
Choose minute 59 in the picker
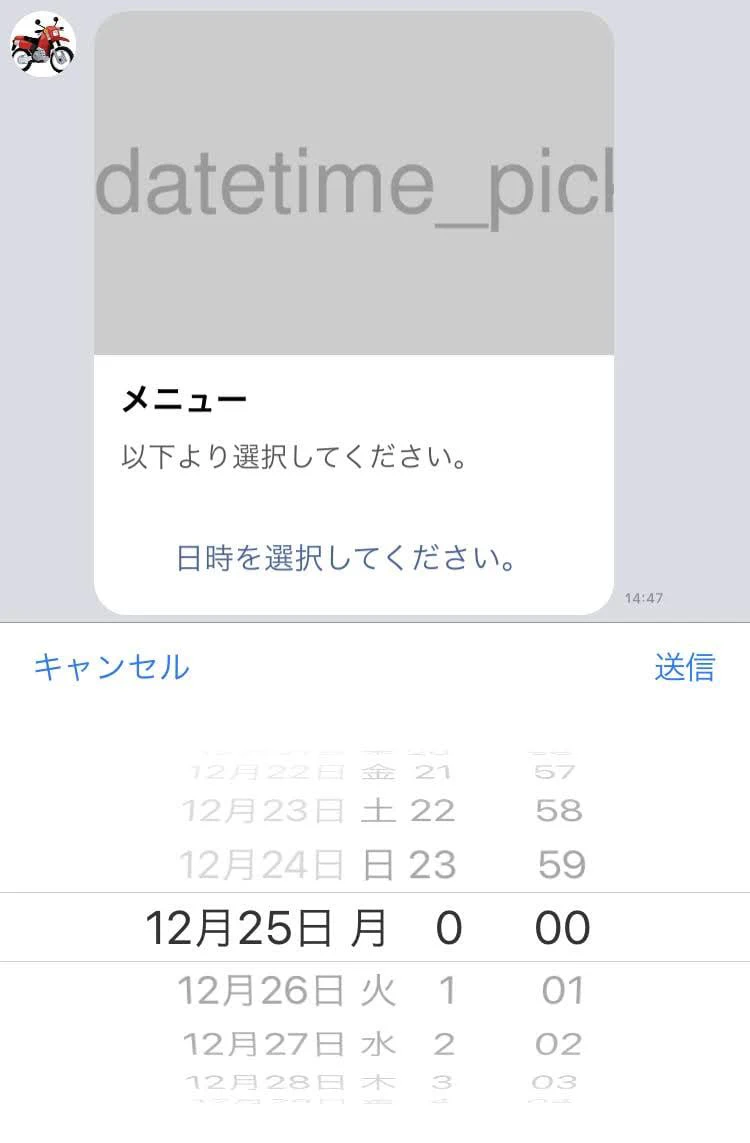[562, 865]
